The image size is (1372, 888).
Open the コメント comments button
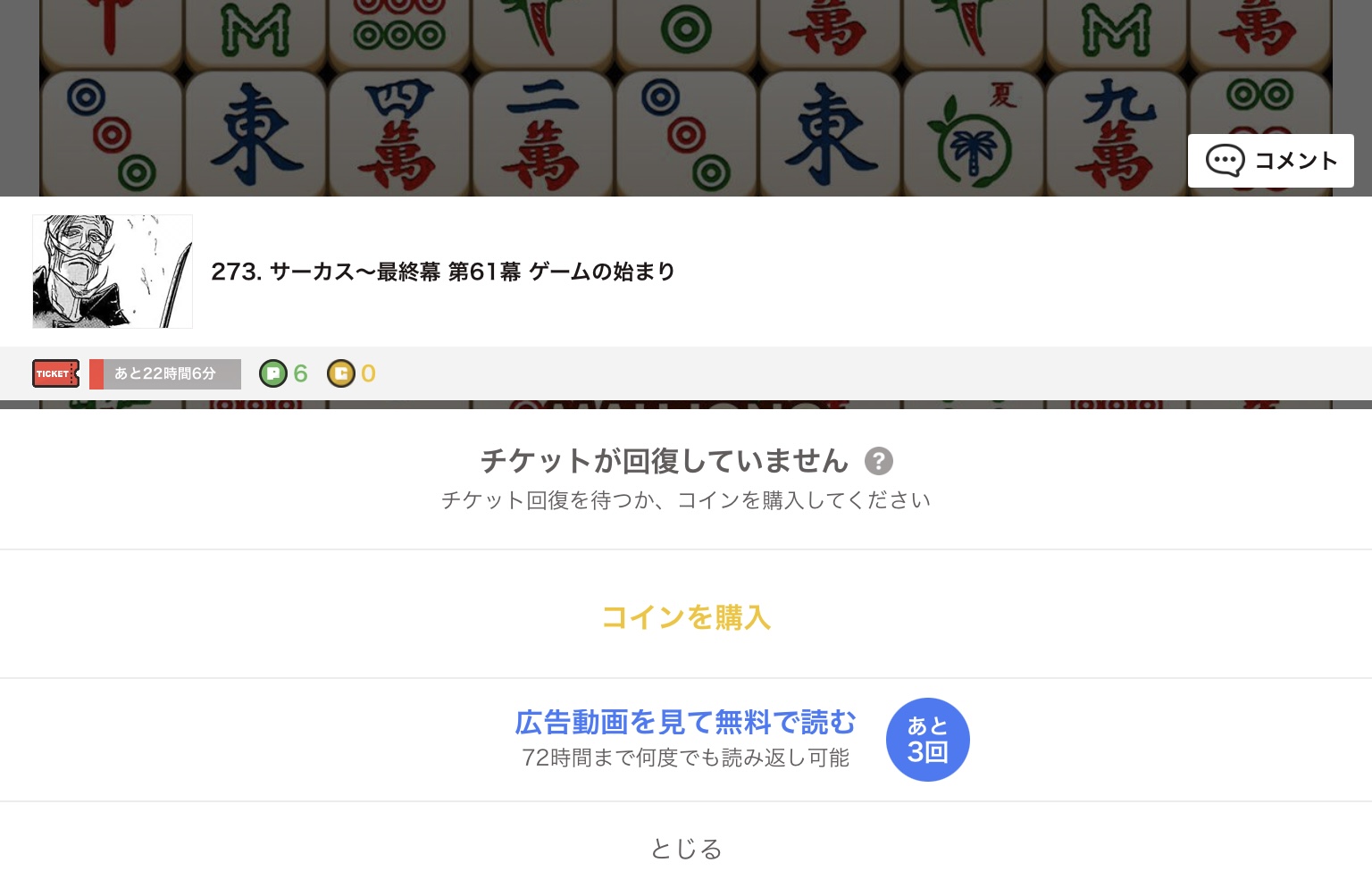click(x=1270, y=161)
